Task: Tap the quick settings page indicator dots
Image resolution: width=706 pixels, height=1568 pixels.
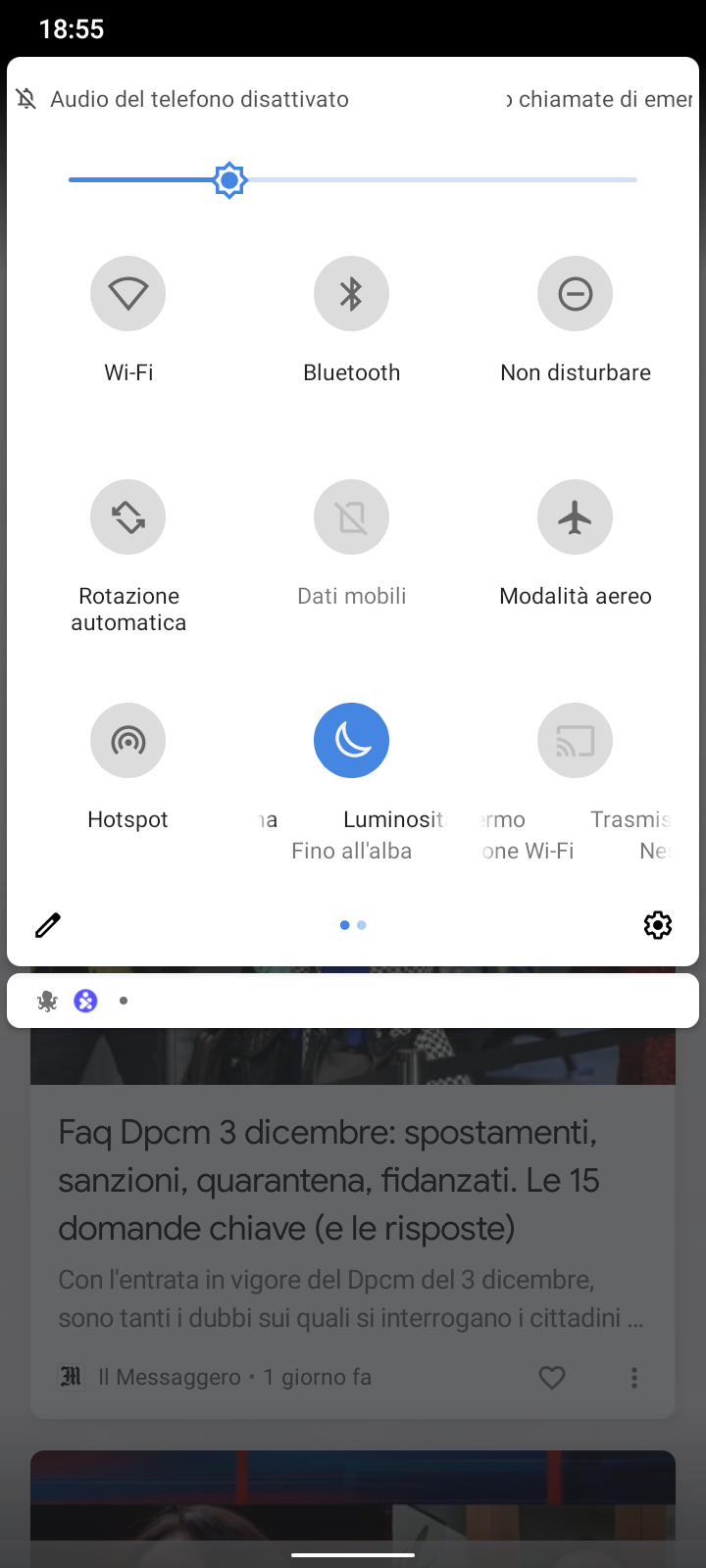Action: (353, 925)
